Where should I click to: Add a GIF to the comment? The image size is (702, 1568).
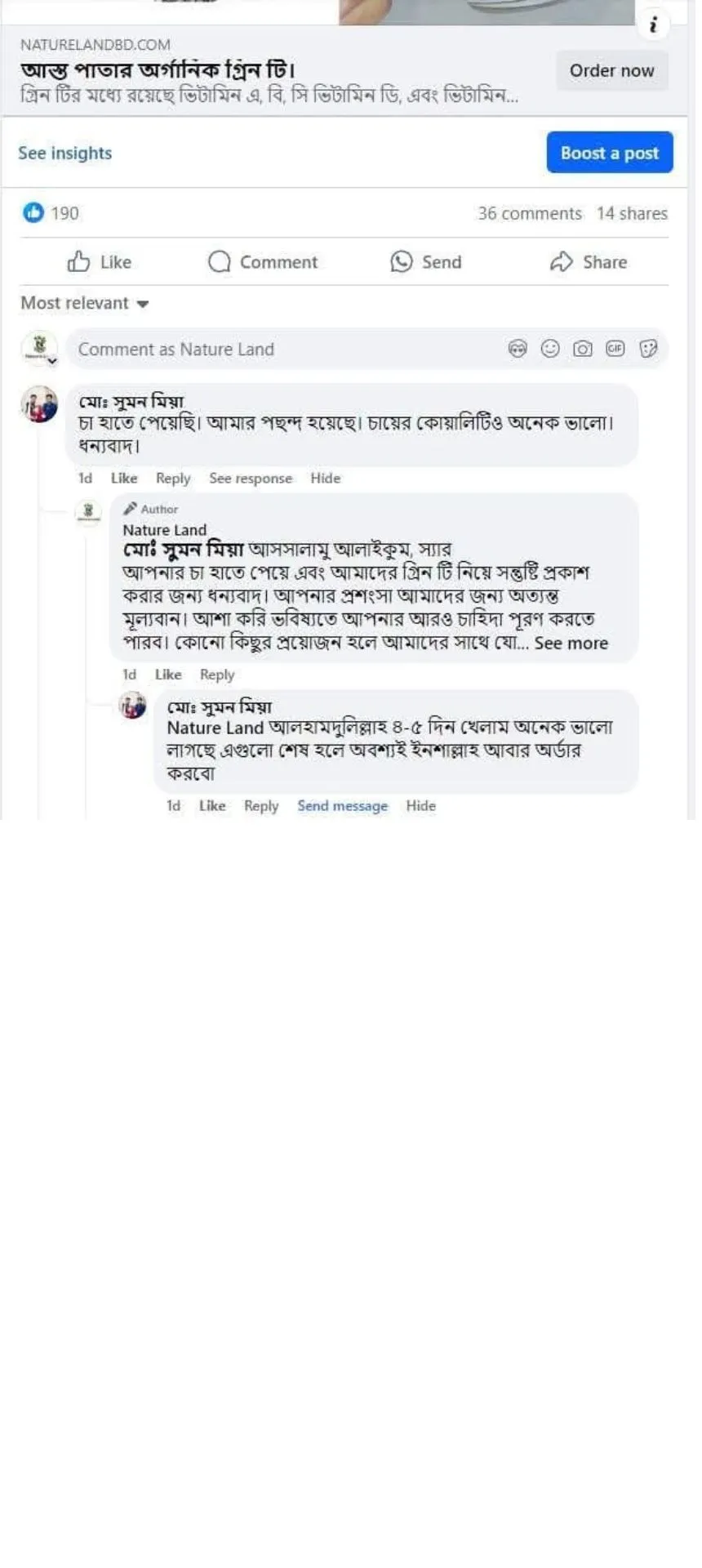coord(615,350)
